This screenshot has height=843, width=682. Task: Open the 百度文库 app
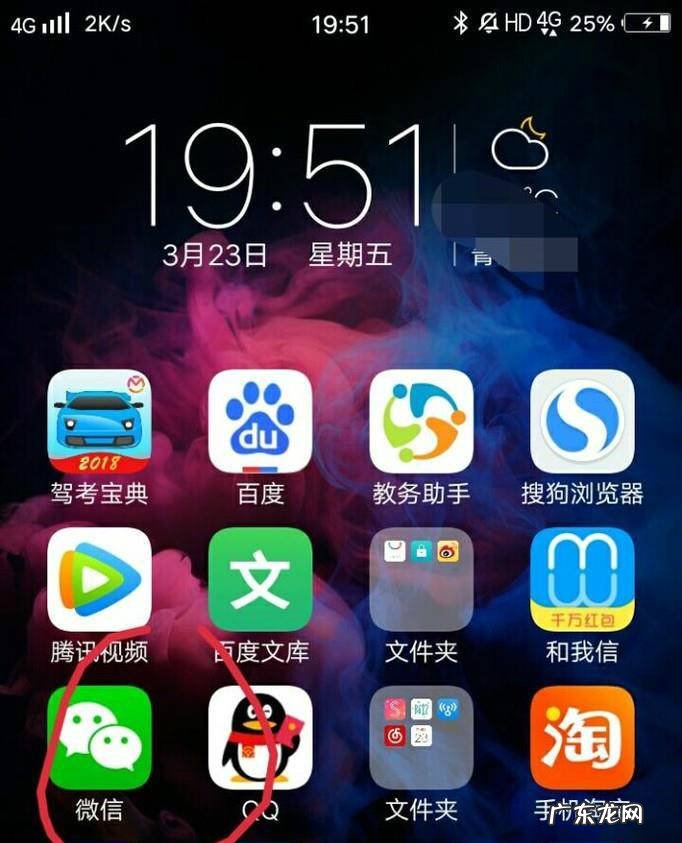(260, 580)
